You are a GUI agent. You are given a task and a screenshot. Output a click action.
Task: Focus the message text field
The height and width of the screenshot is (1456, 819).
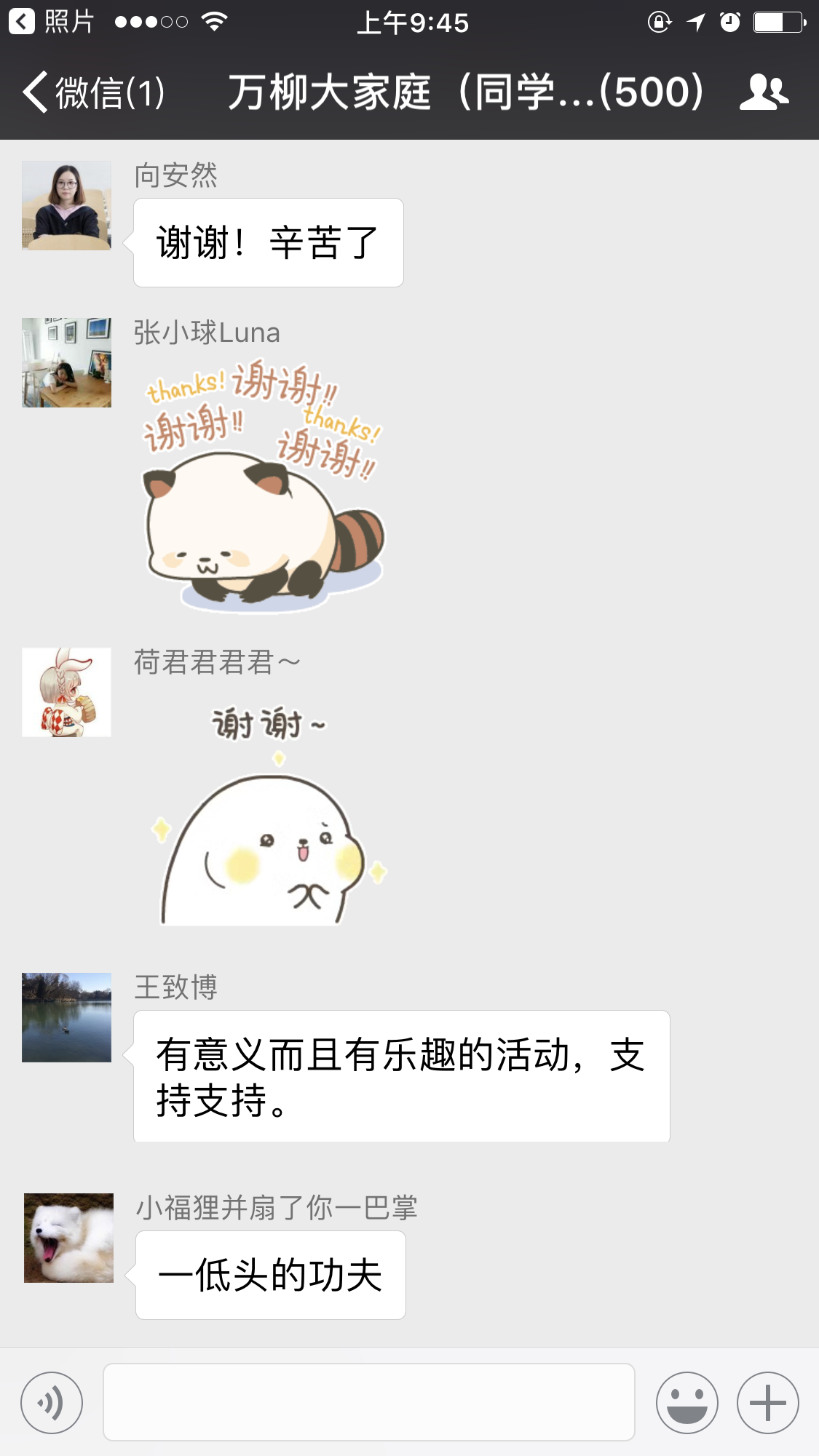coord(368,1402)
